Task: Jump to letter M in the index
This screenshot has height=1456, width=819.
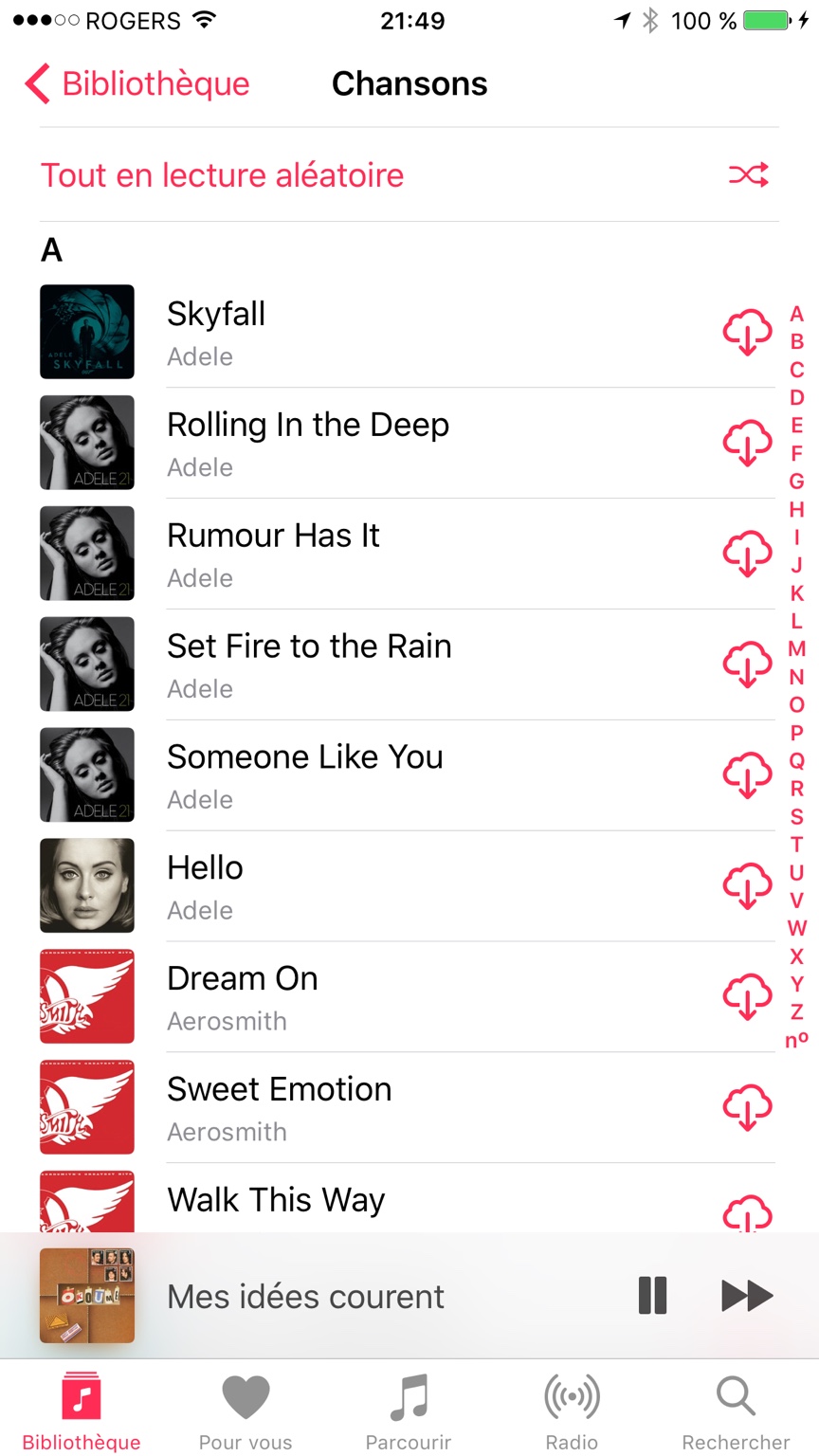Action: tap(796, 649)
